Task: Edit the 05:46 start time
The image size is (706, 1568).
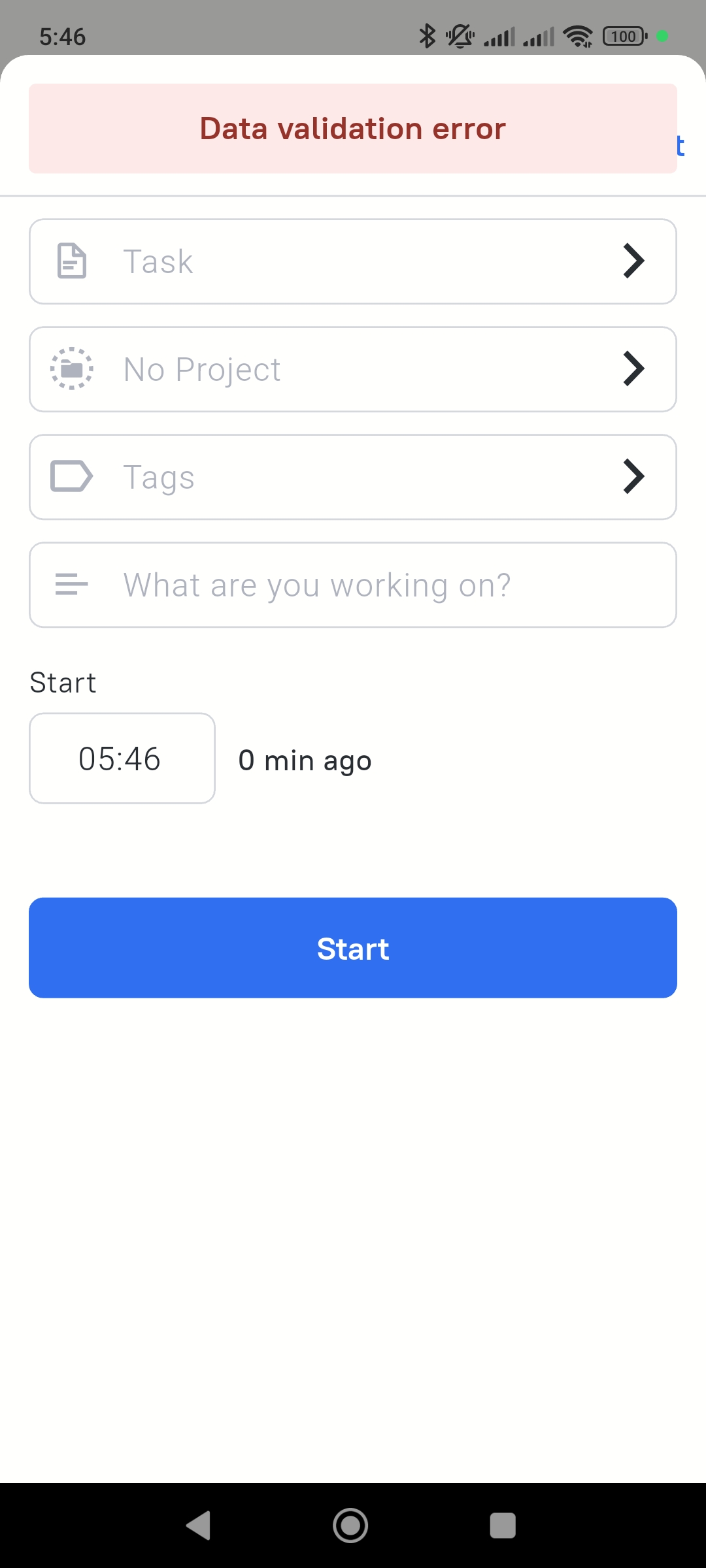Action: 122,759
